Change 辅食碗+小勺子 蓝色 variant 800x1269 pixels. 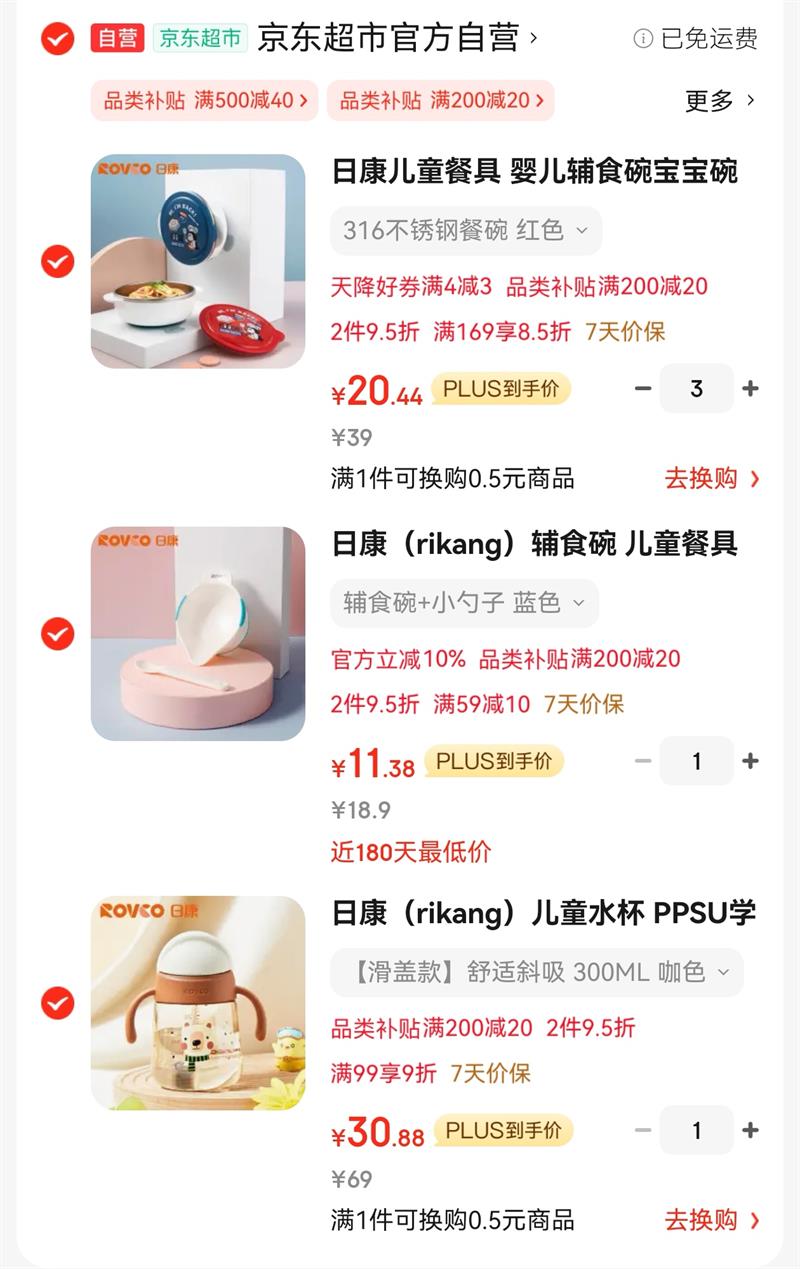coord(464,603)
